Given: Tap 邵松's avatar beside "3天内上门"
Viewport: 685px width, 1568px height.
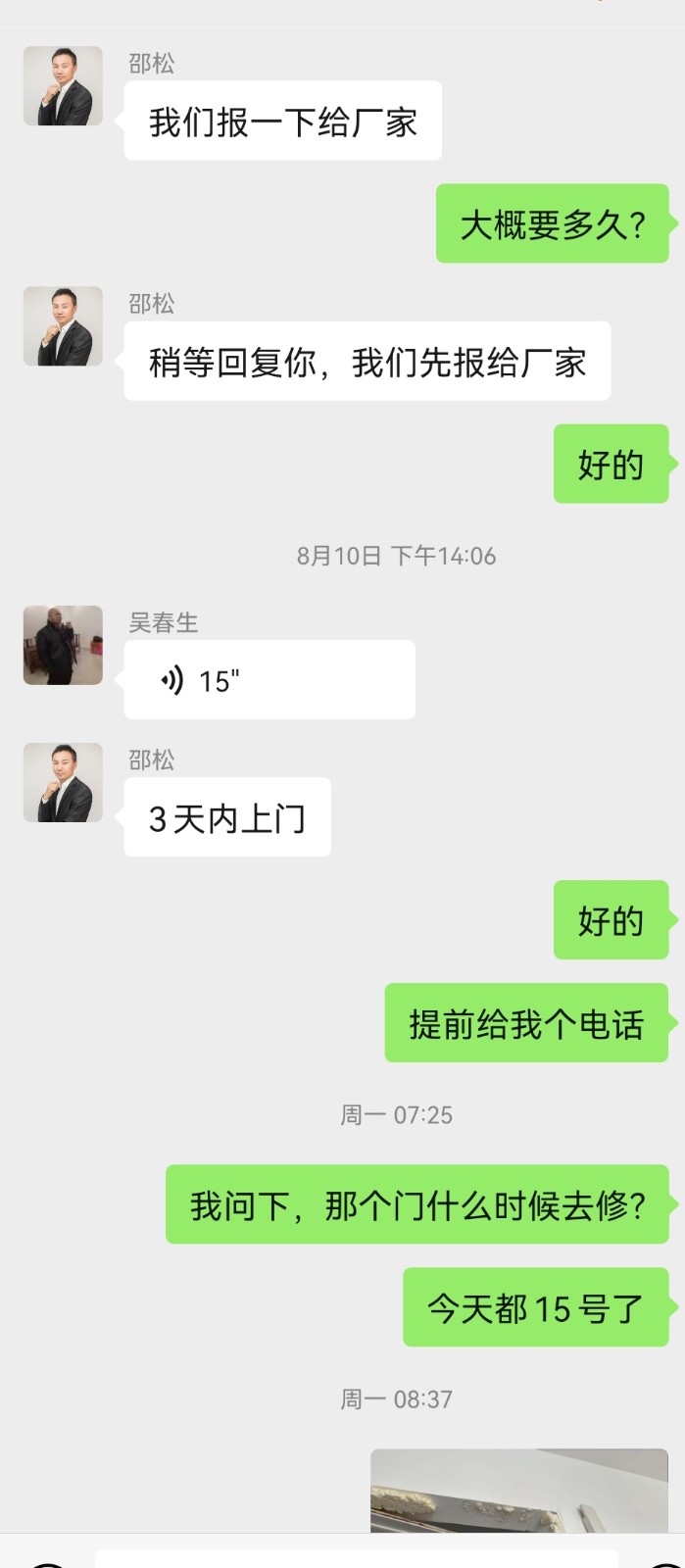Looking at the screenshot, I should (x=63, y=782).
